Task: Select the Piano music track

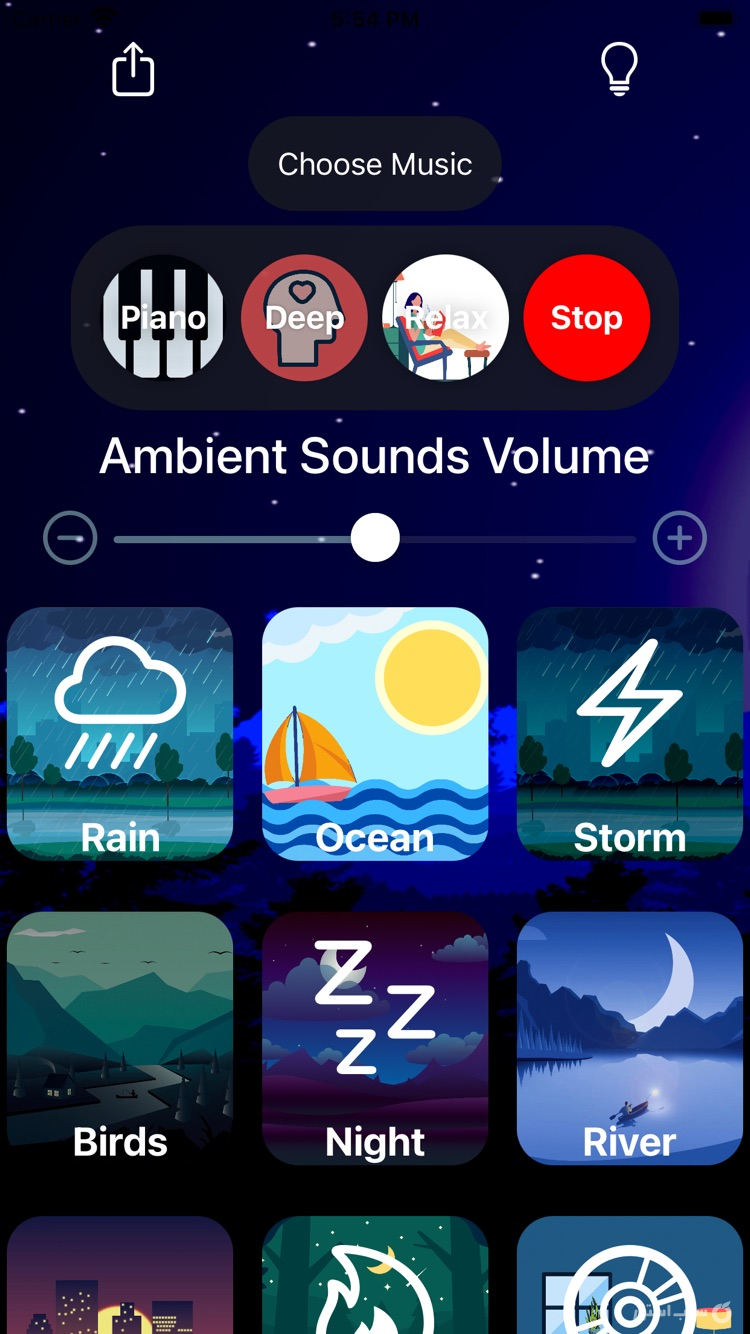Action: tap(163, 318)
